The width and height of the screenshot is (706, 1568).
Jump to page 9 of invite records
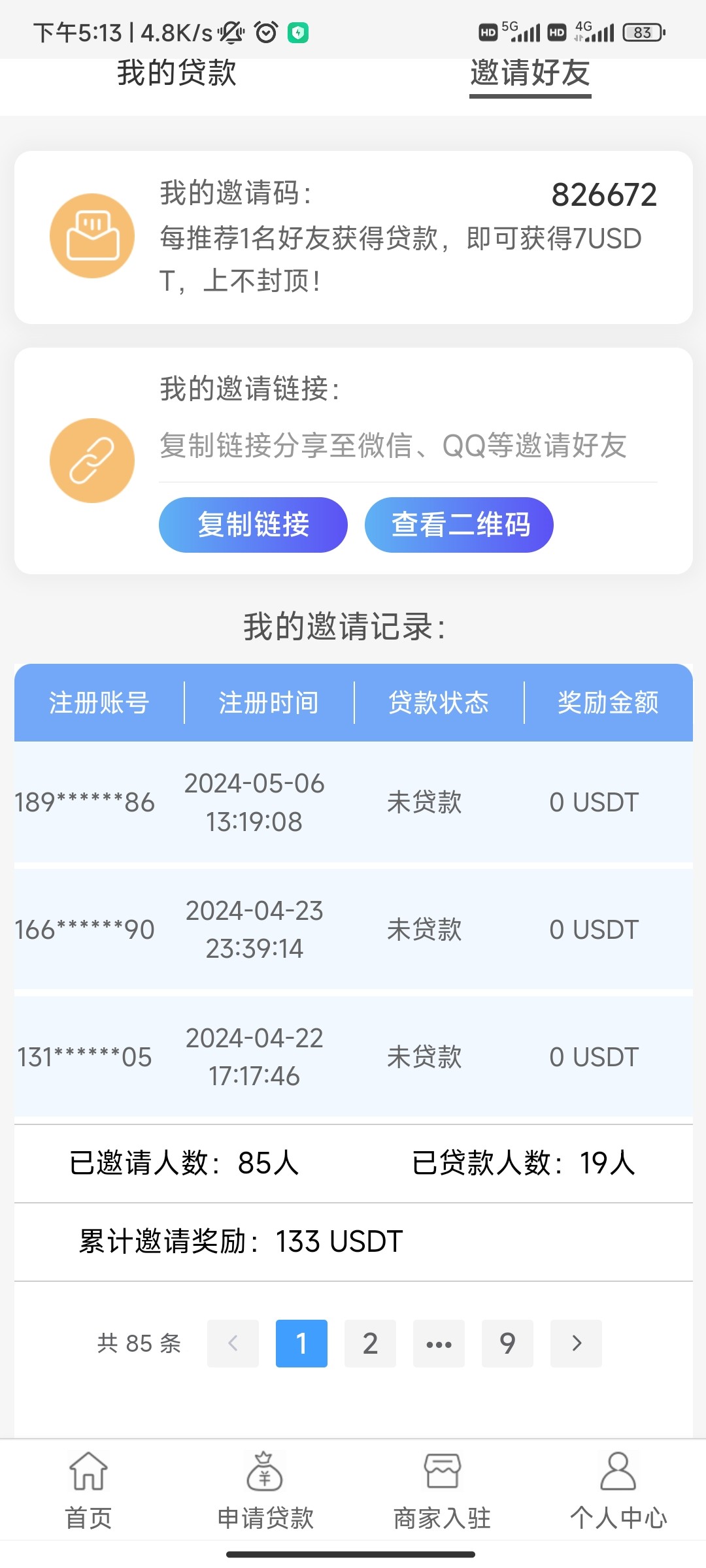pos(507,1343)
